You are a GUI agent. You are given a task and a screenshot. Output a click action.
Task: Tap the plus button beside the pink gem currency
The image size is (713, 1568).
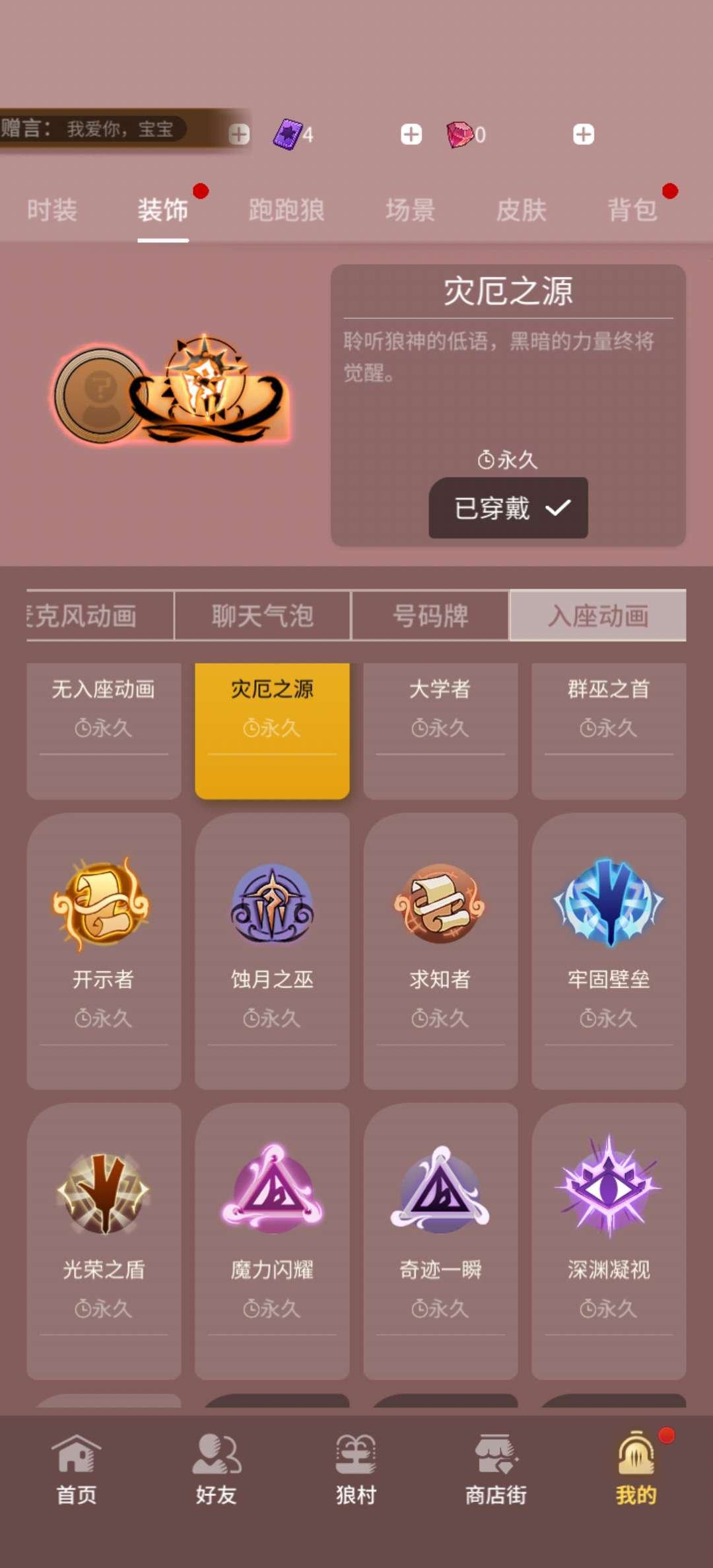[x=584, y=134]
